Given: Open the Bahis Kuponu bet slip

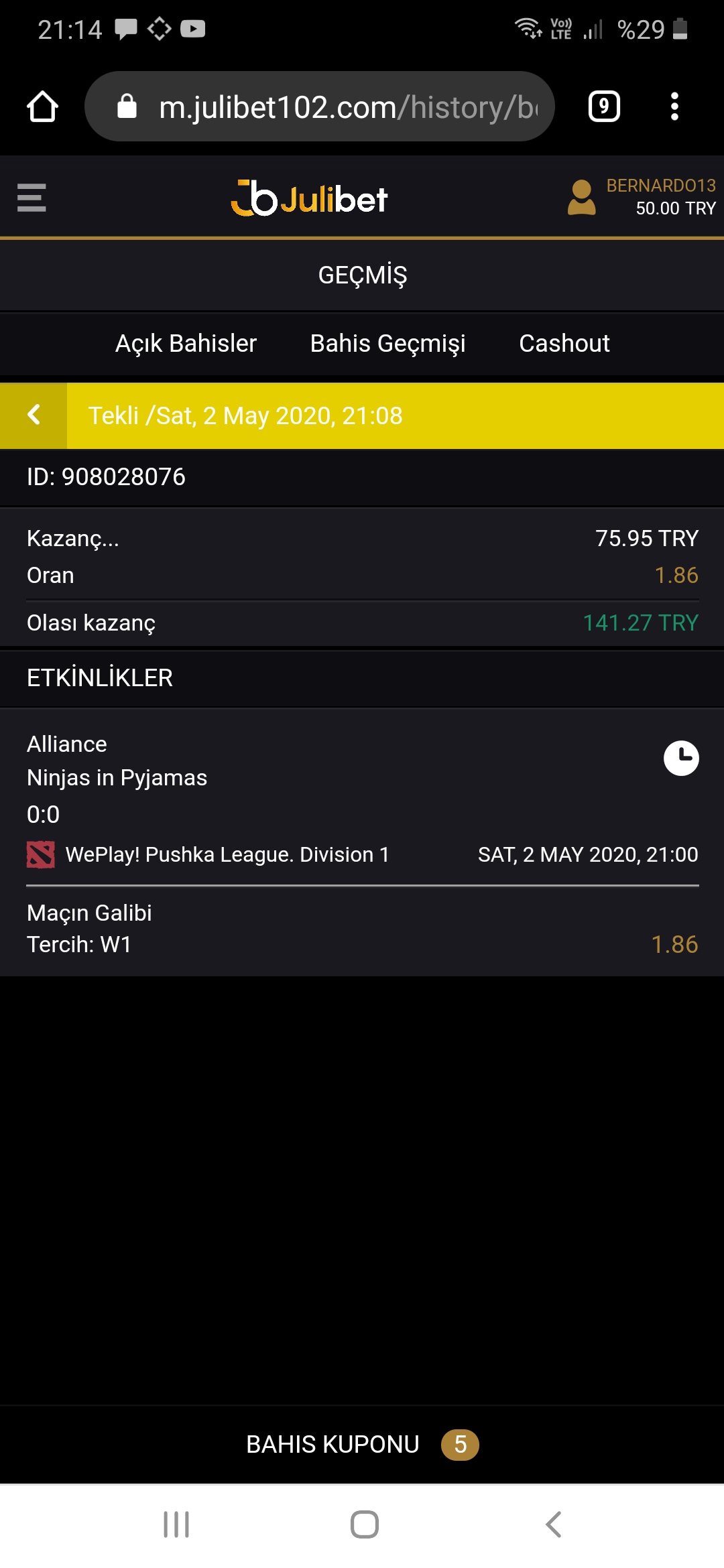Looking at the screenshot, I should coord(362,1444).
